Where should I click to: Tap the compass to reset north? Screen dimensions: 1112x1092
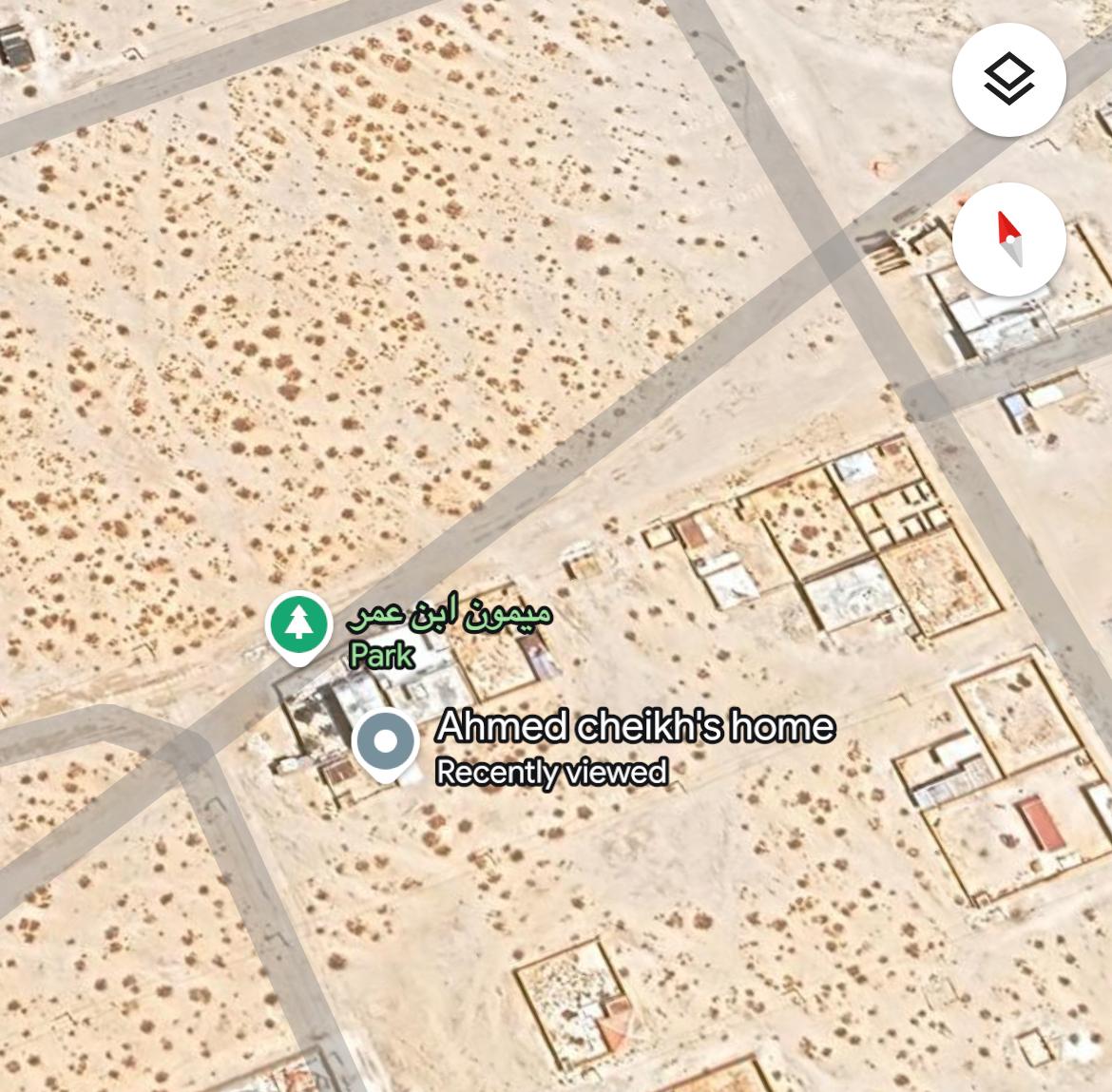click(1008, 239)
